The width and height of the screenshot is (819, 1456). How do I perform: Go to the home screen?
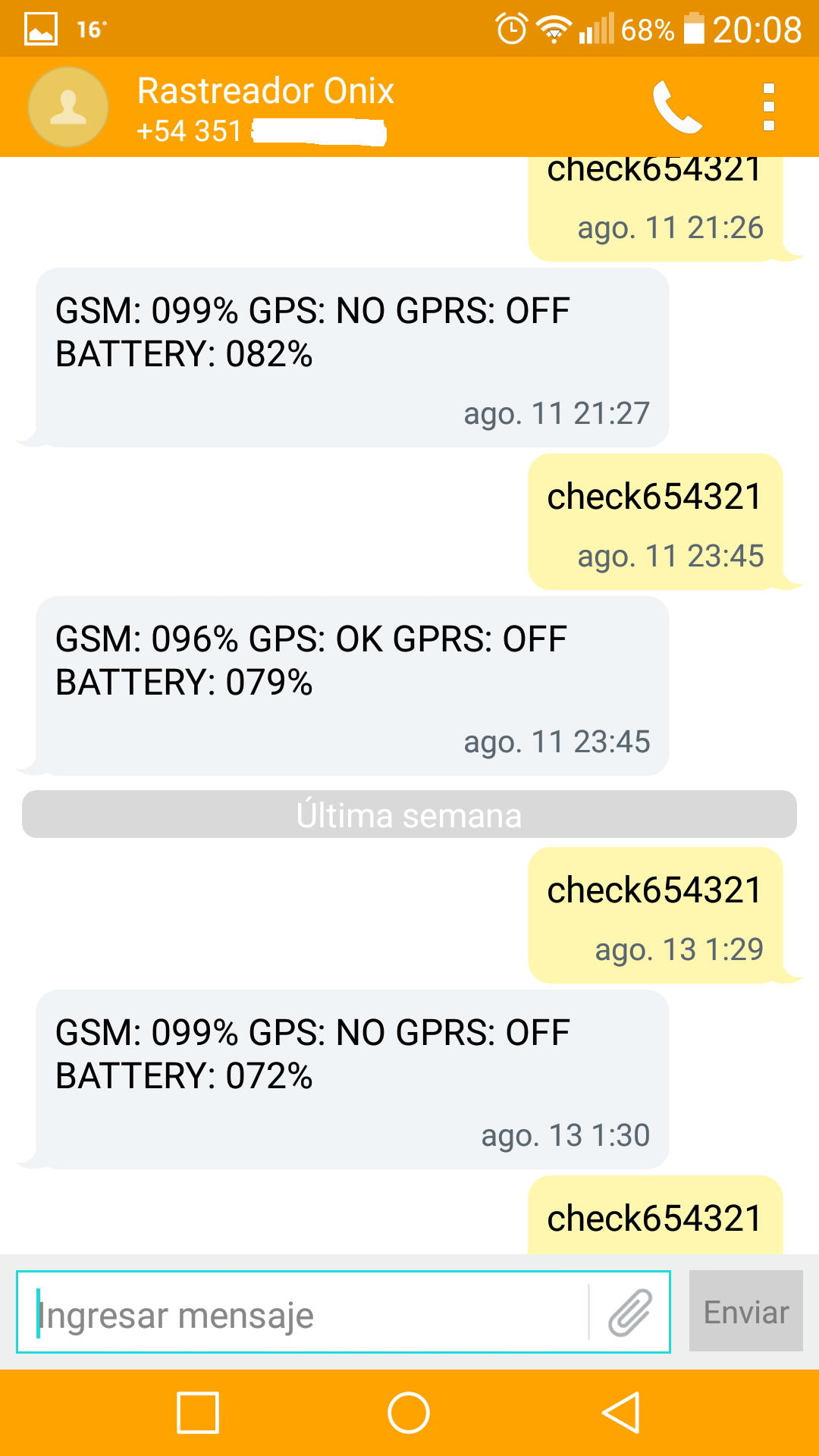pyautogui.click(x=409, y=1413)
